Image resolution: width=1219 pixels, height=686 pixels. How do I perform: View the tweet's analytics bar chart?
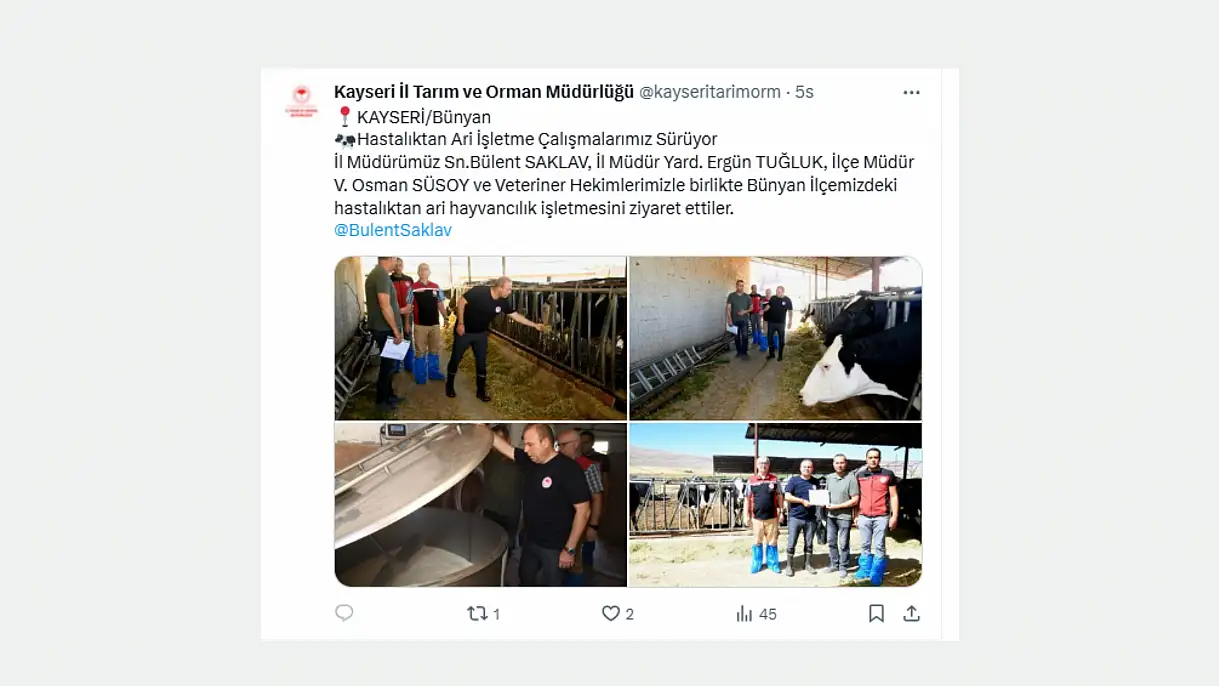point(744,613)
